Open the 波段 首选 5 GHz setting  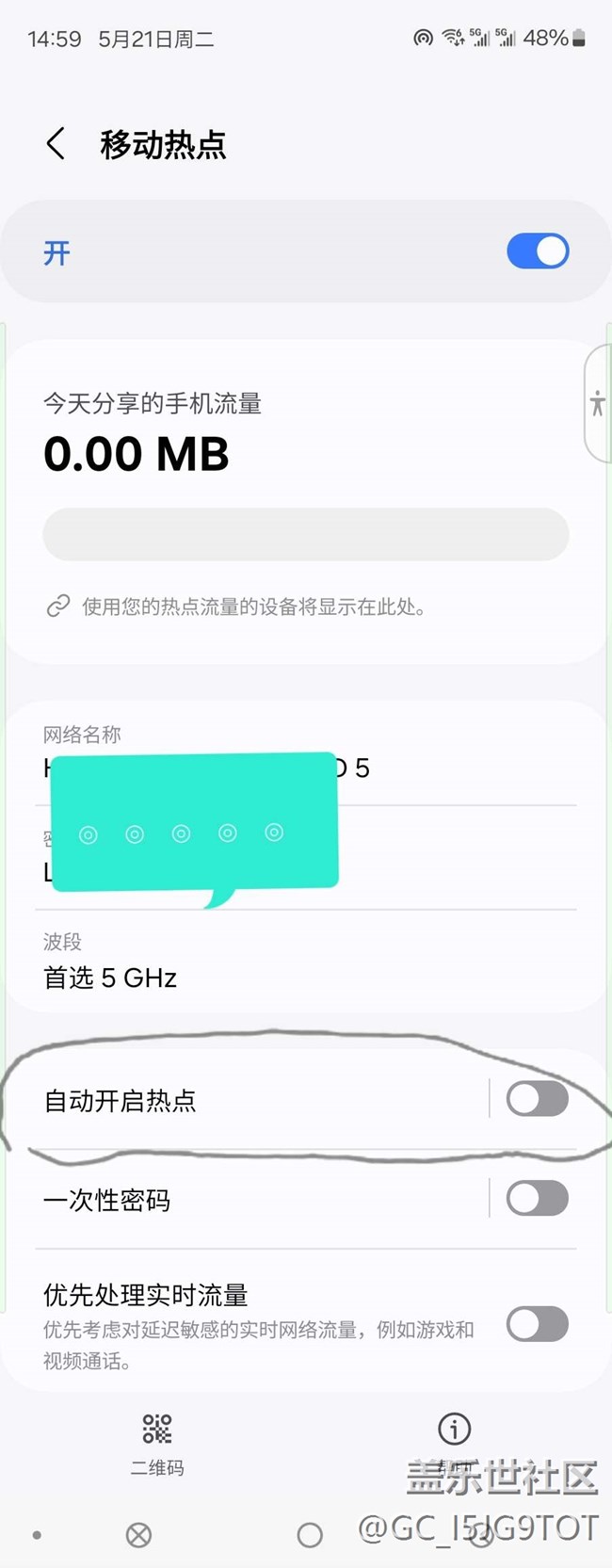pyautogui.click(x=306, y=962)
